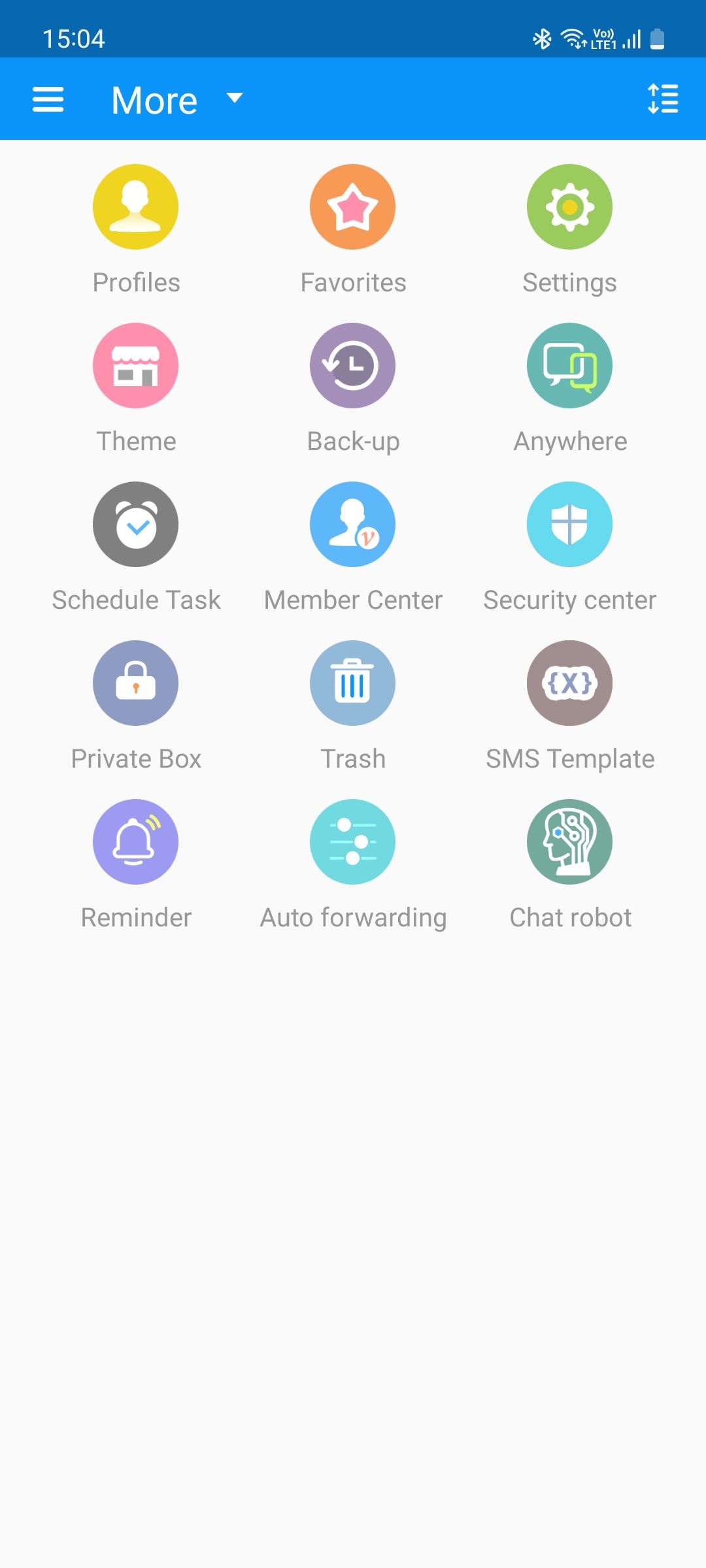Expand the More title dropdown
706x1568 pixels.
[x=233, y=99]
